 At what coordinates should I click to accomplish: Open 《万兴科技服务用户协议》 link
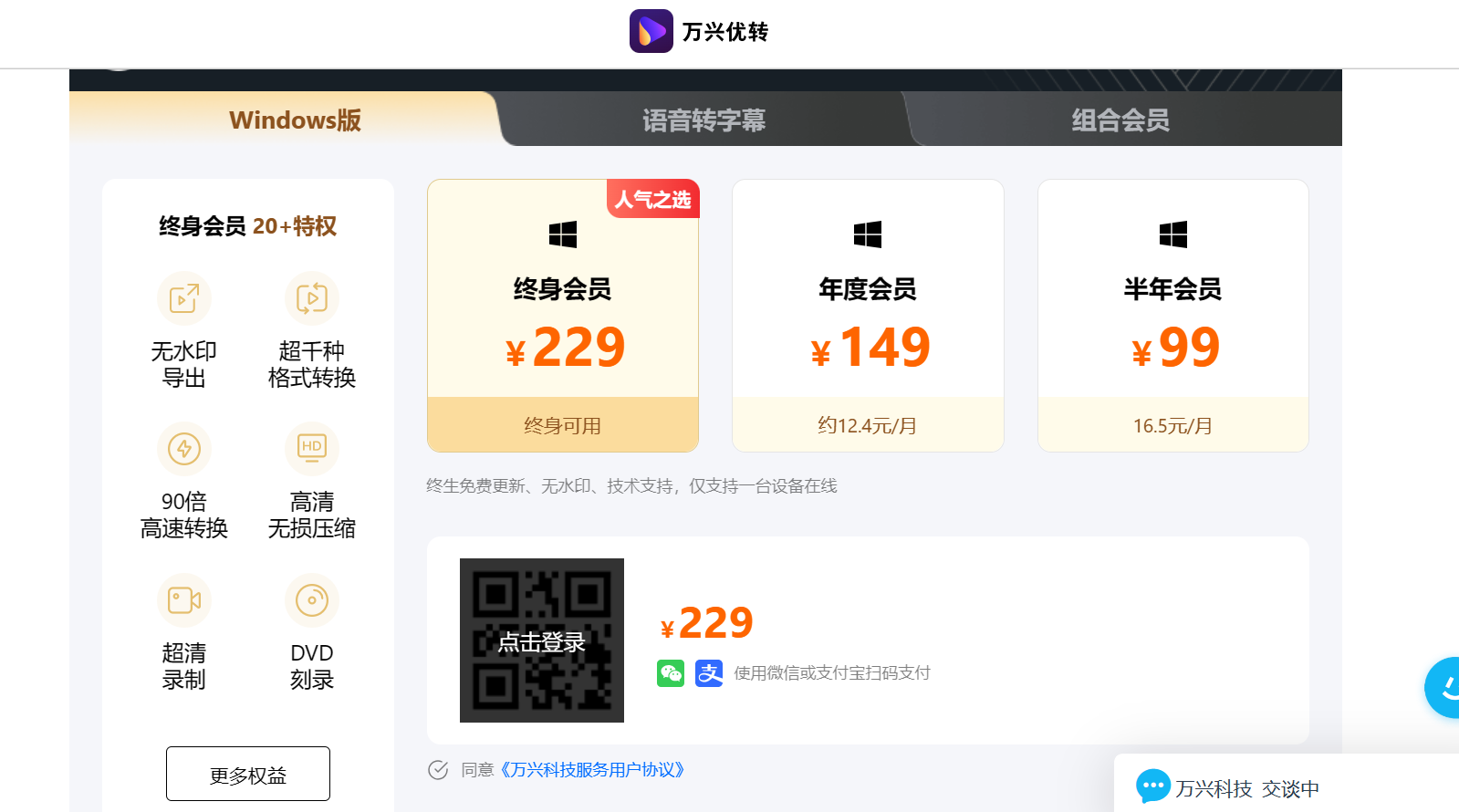[593, 770]
